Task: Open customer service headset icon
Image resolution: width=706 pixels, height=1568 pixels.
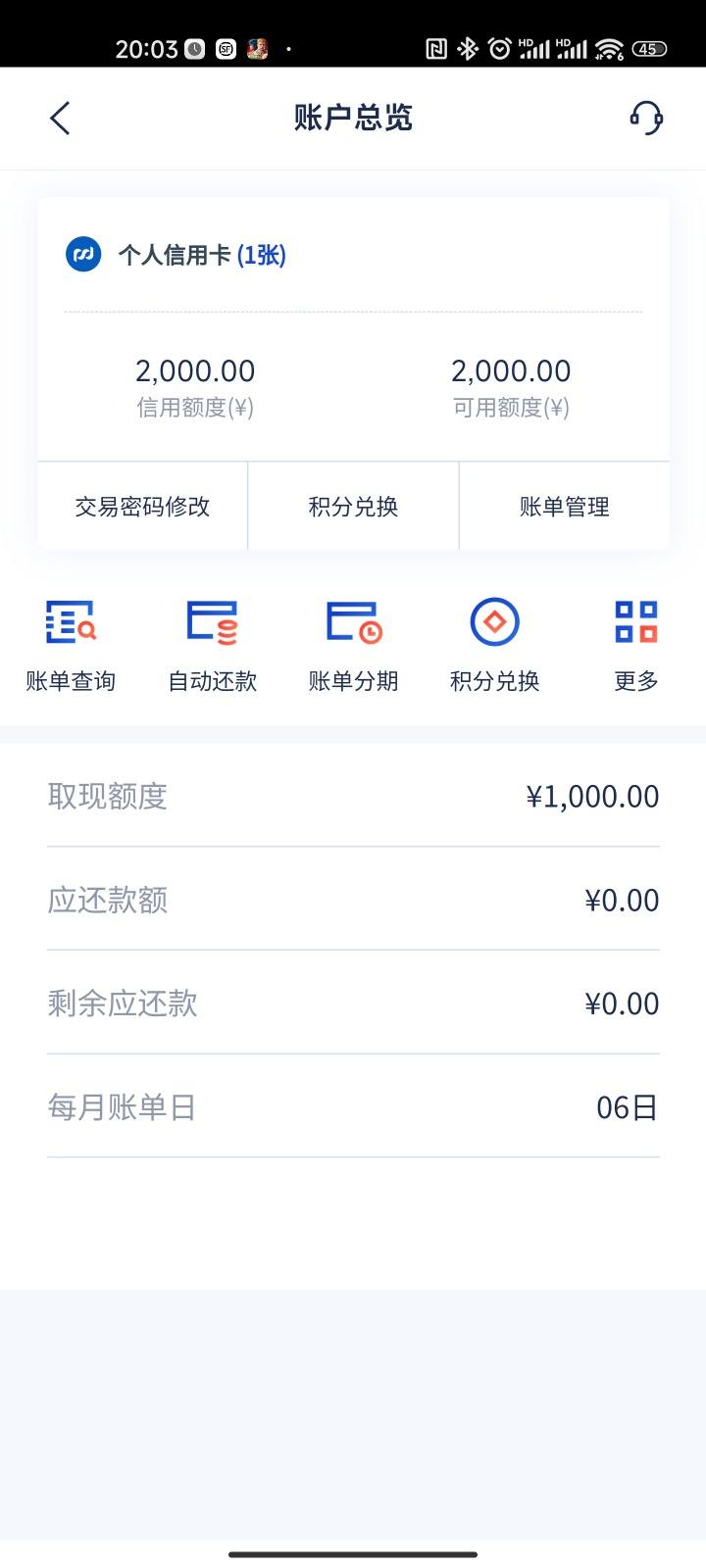Action: click(x=646, y=119)
